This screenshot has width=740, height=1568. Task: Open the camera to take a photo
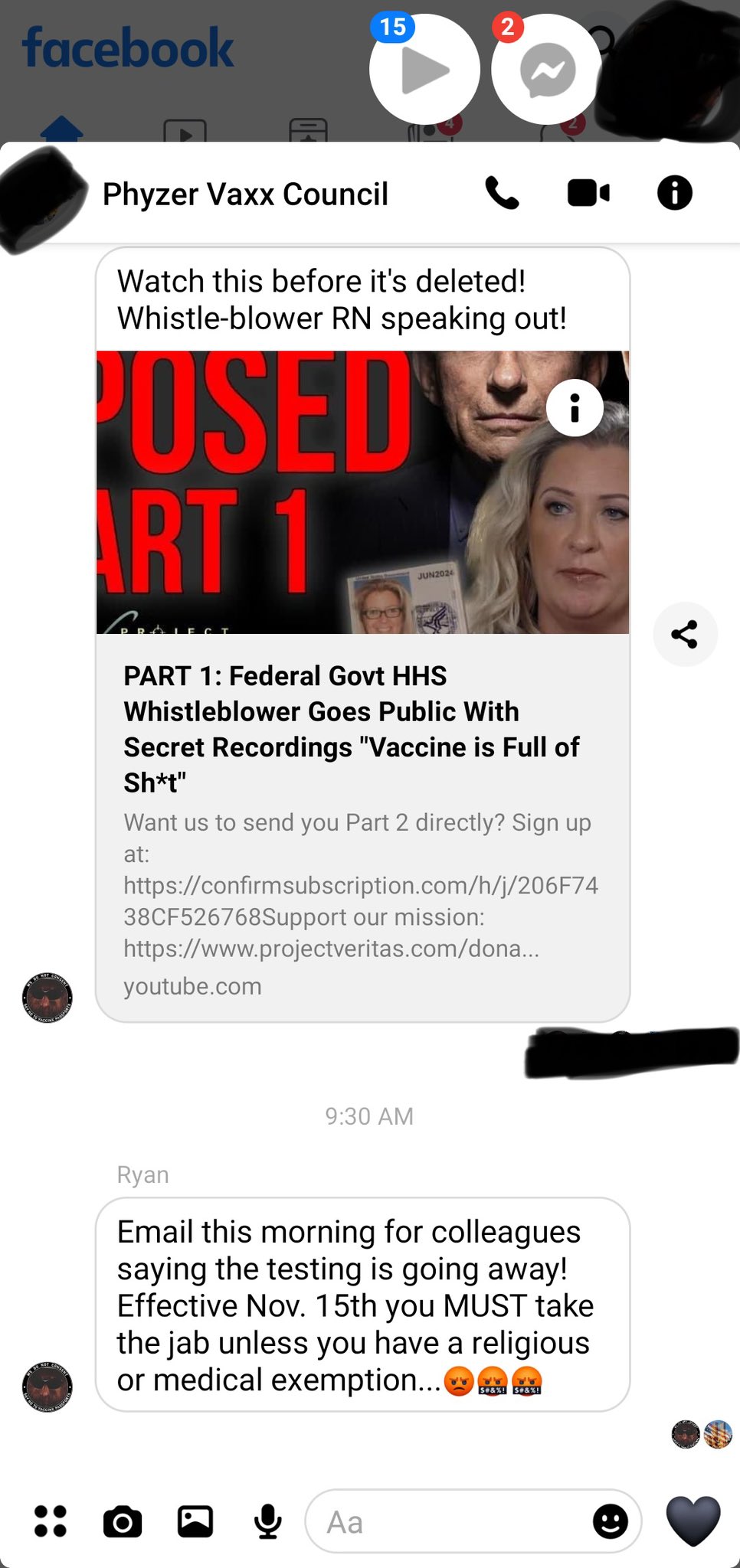(x=123, y=1521)
